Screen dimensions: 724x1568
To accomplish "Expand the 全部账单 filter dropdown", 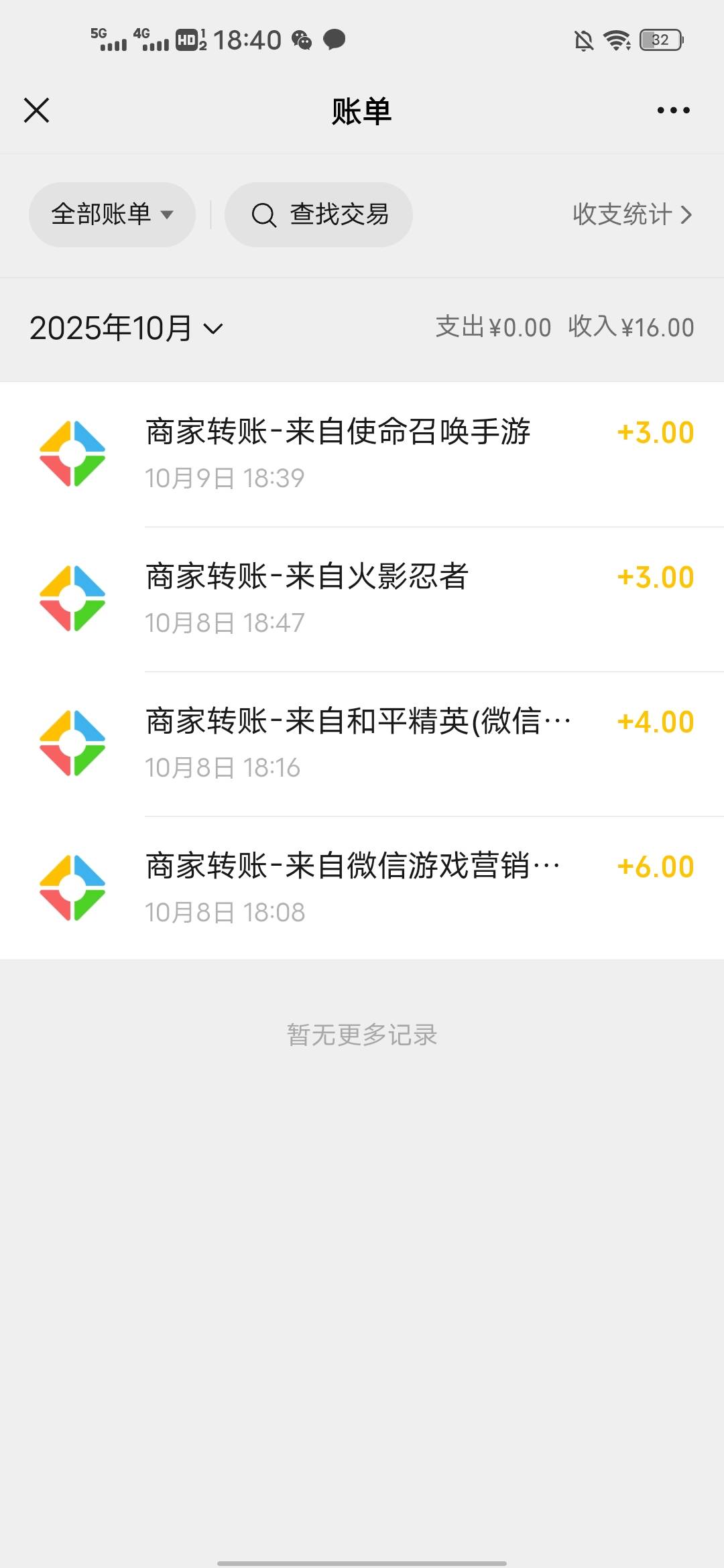I will tap(112, 214).
